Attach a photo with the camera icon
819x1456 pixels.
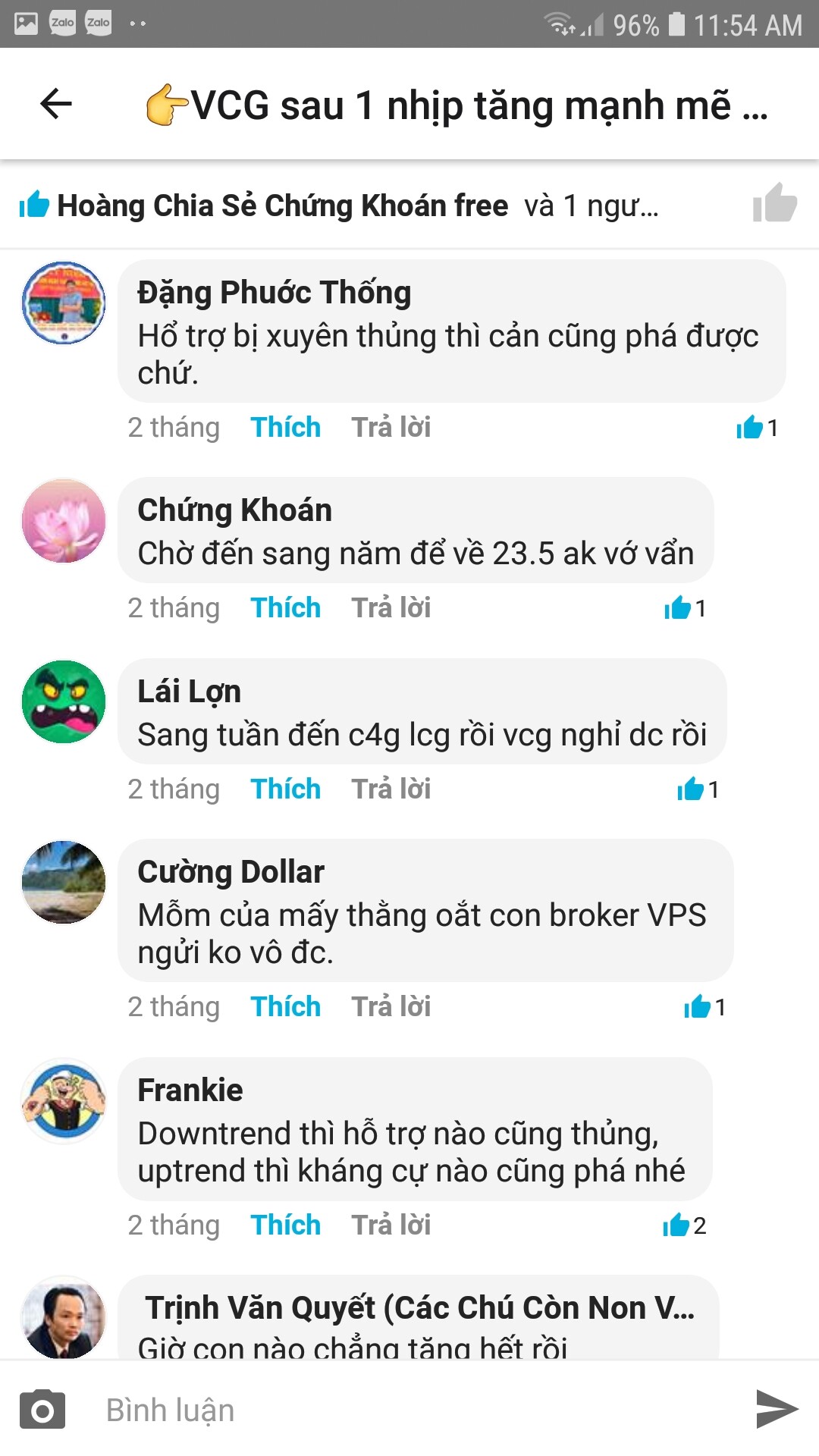(42, 1410)
